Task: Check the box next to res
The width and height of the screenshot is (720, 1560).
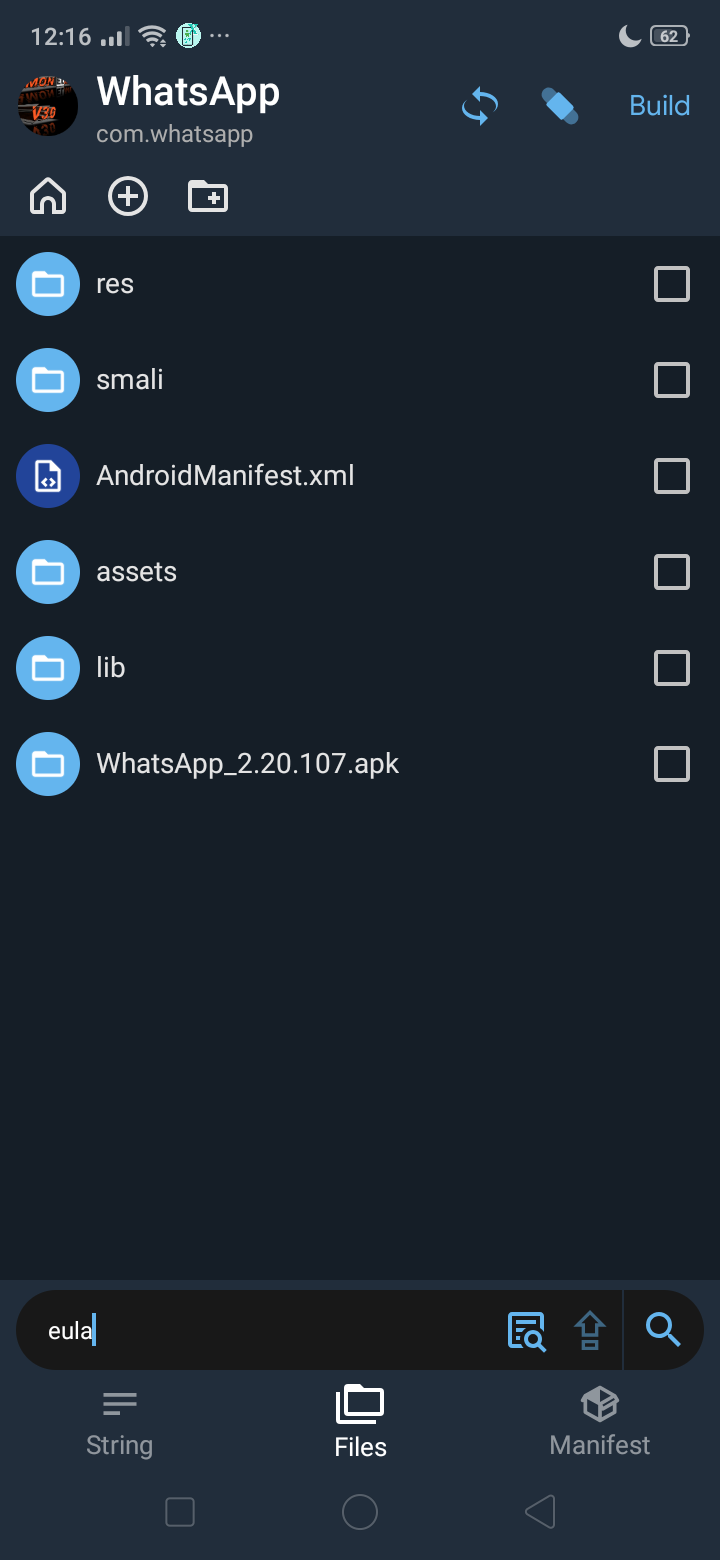Action: (672, 284)
